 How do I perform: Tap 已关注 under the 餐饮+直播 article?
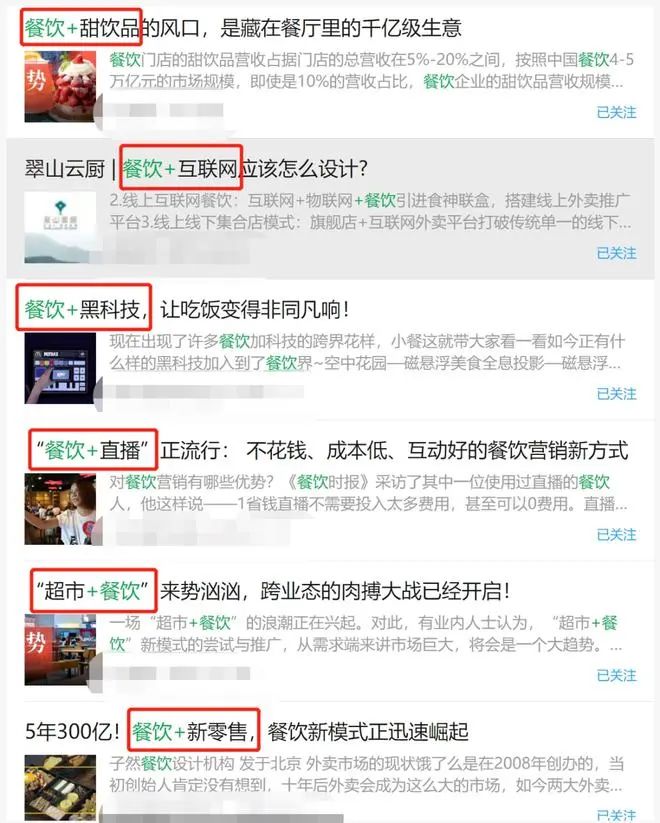pos(616,535)
